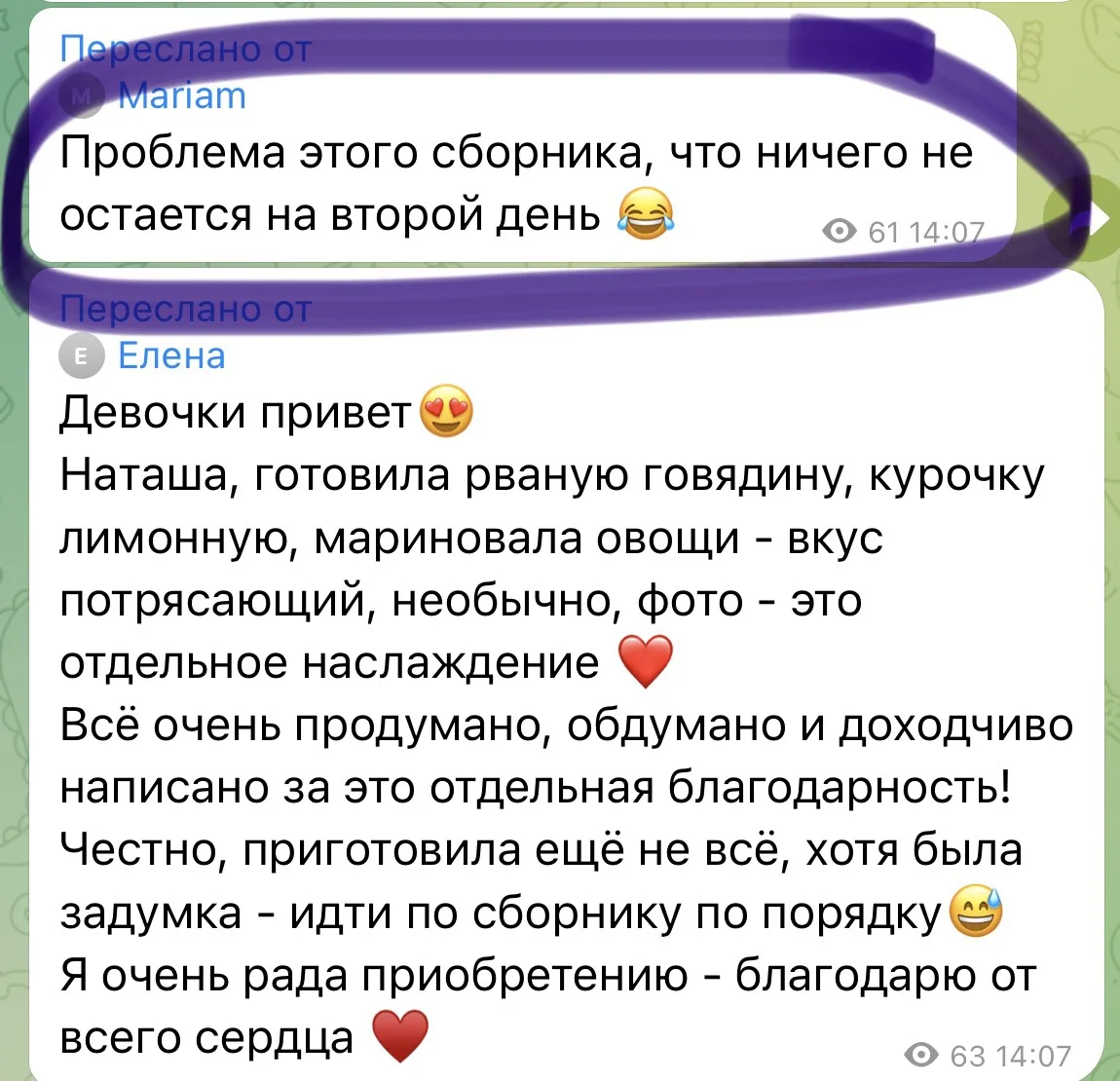Open Елена's profile from the forwarded message
Viewport: 1120px width, 1081px height.
coord(170,355)
